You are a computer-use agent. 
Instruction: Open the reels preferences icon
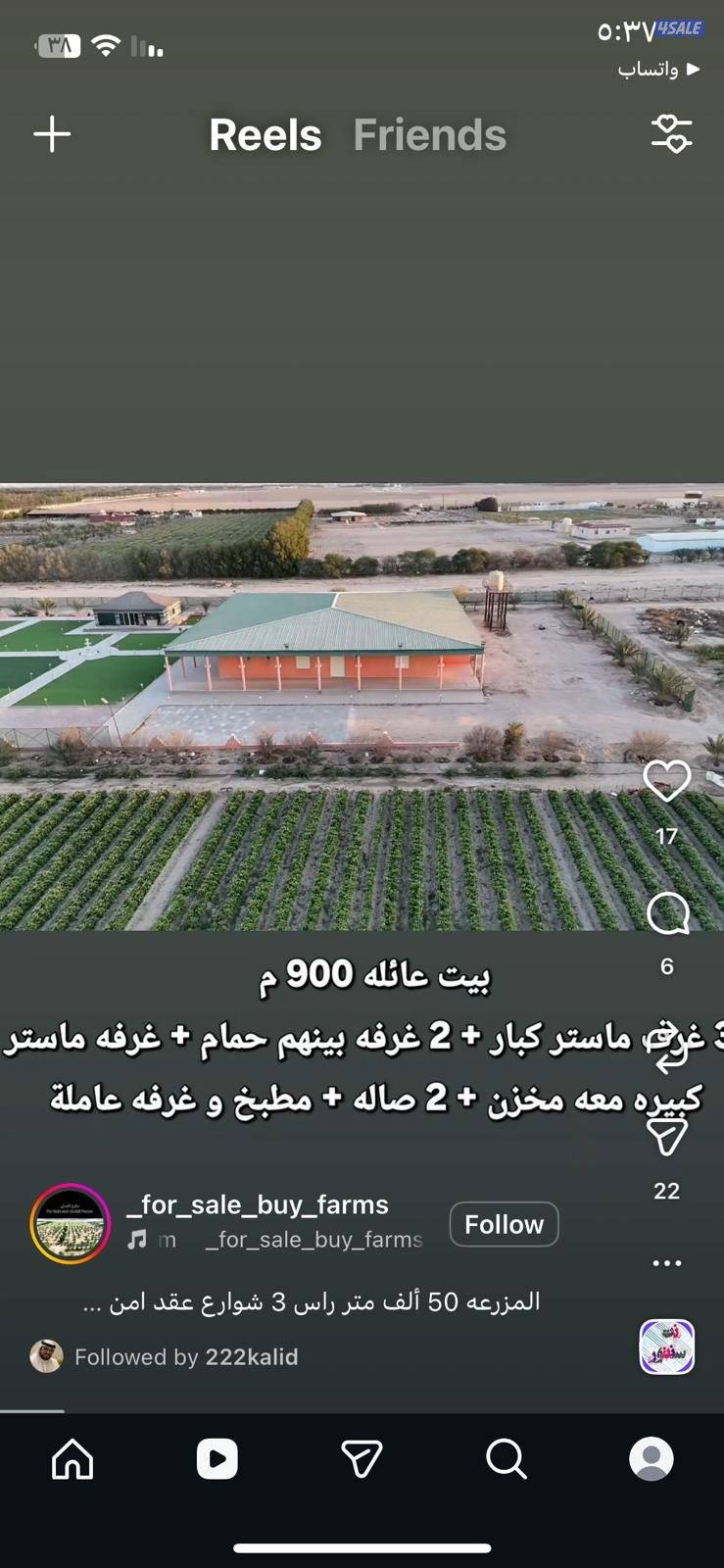pos(671,134)
